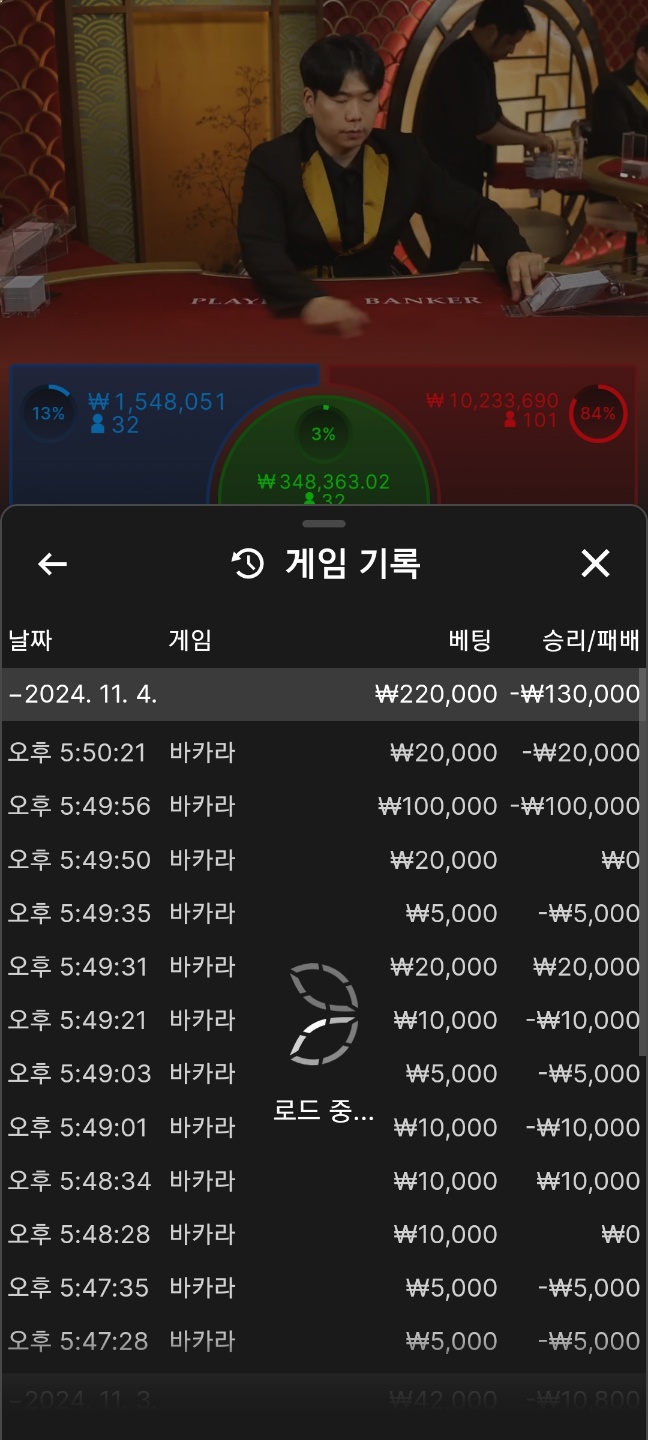Close the game history panel

pyautogui.click(x=595, y=564)
